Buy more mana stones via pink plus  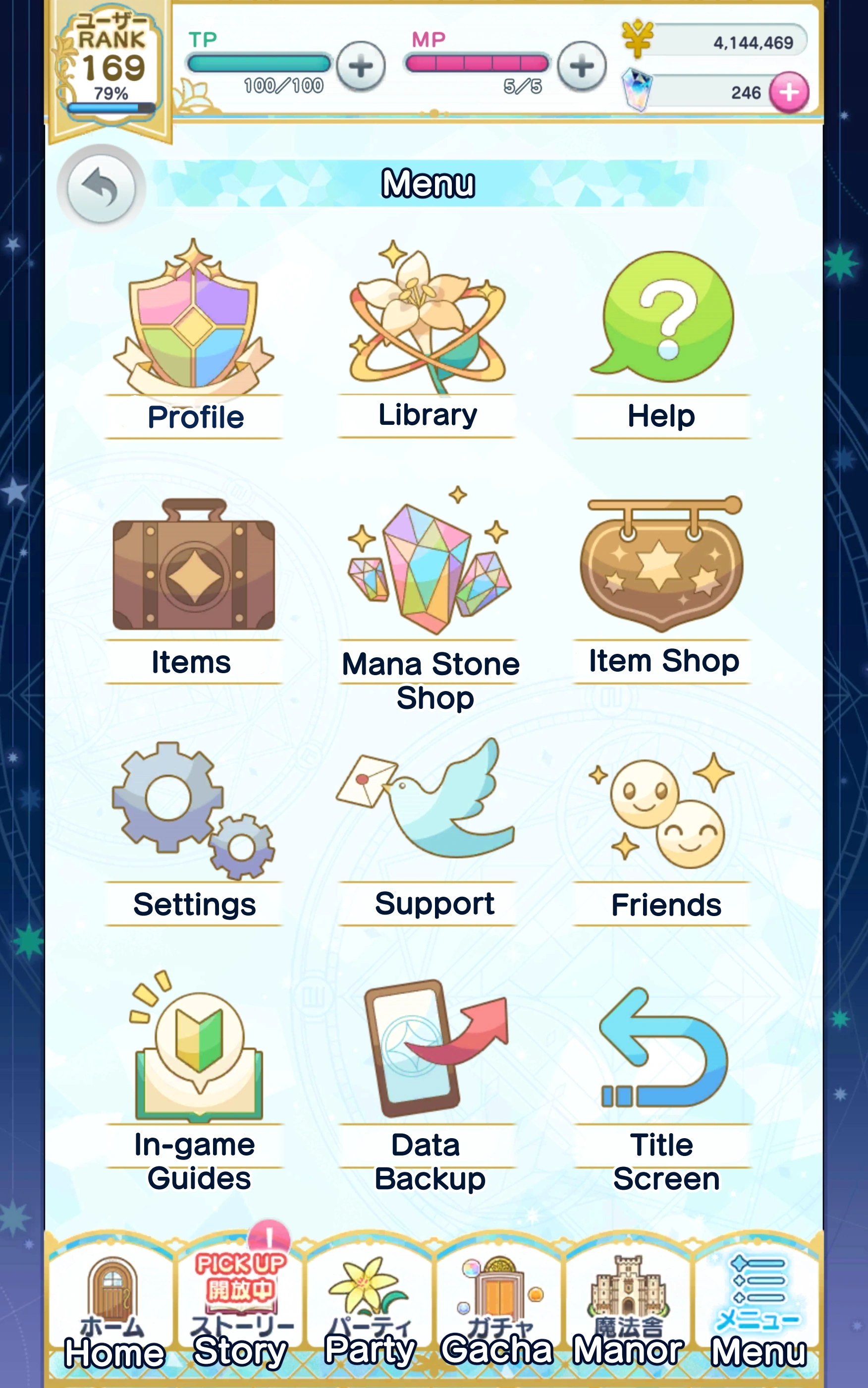coord(789,92)
